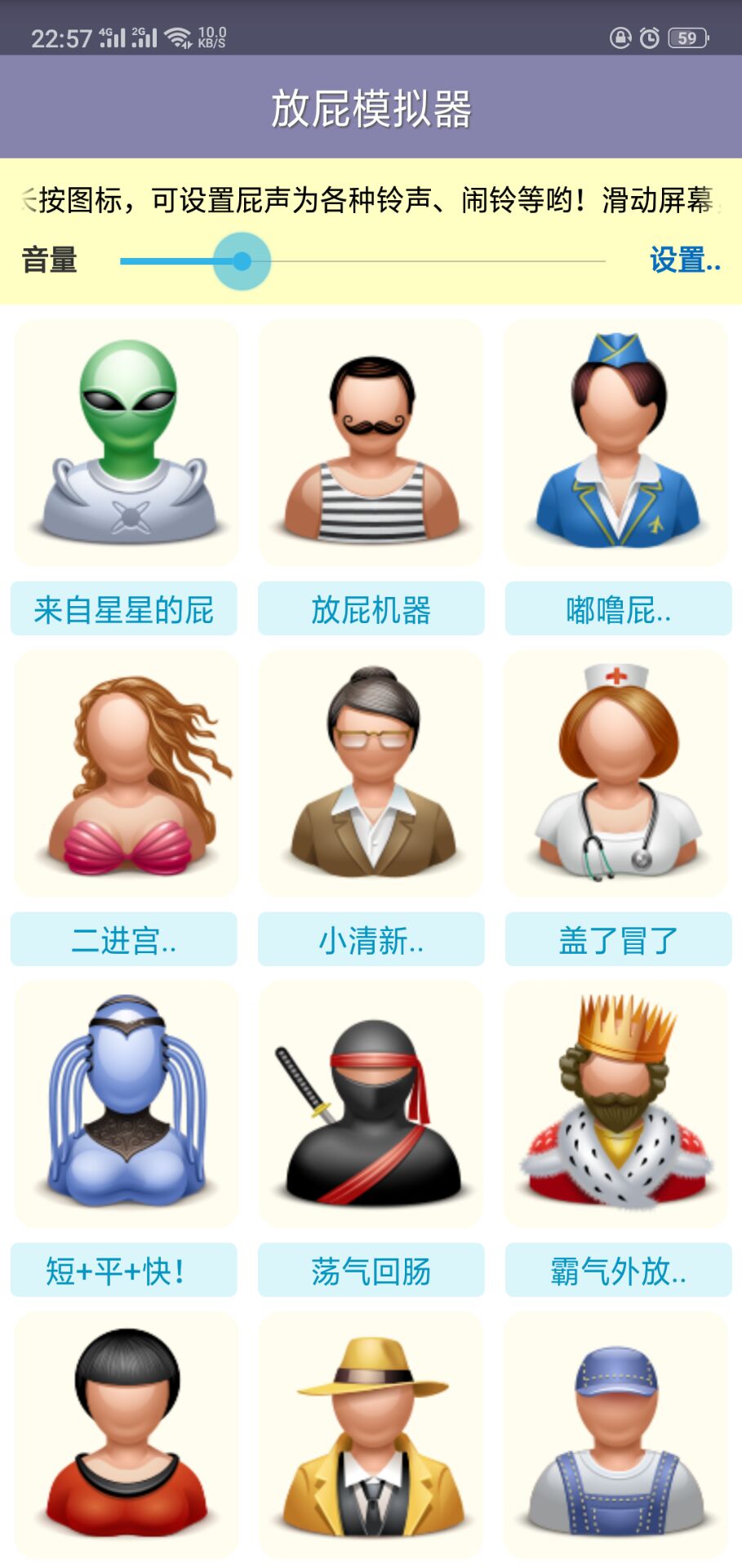
Task: Tap the blue alien woman avatar
Action: click(127, 1104)
